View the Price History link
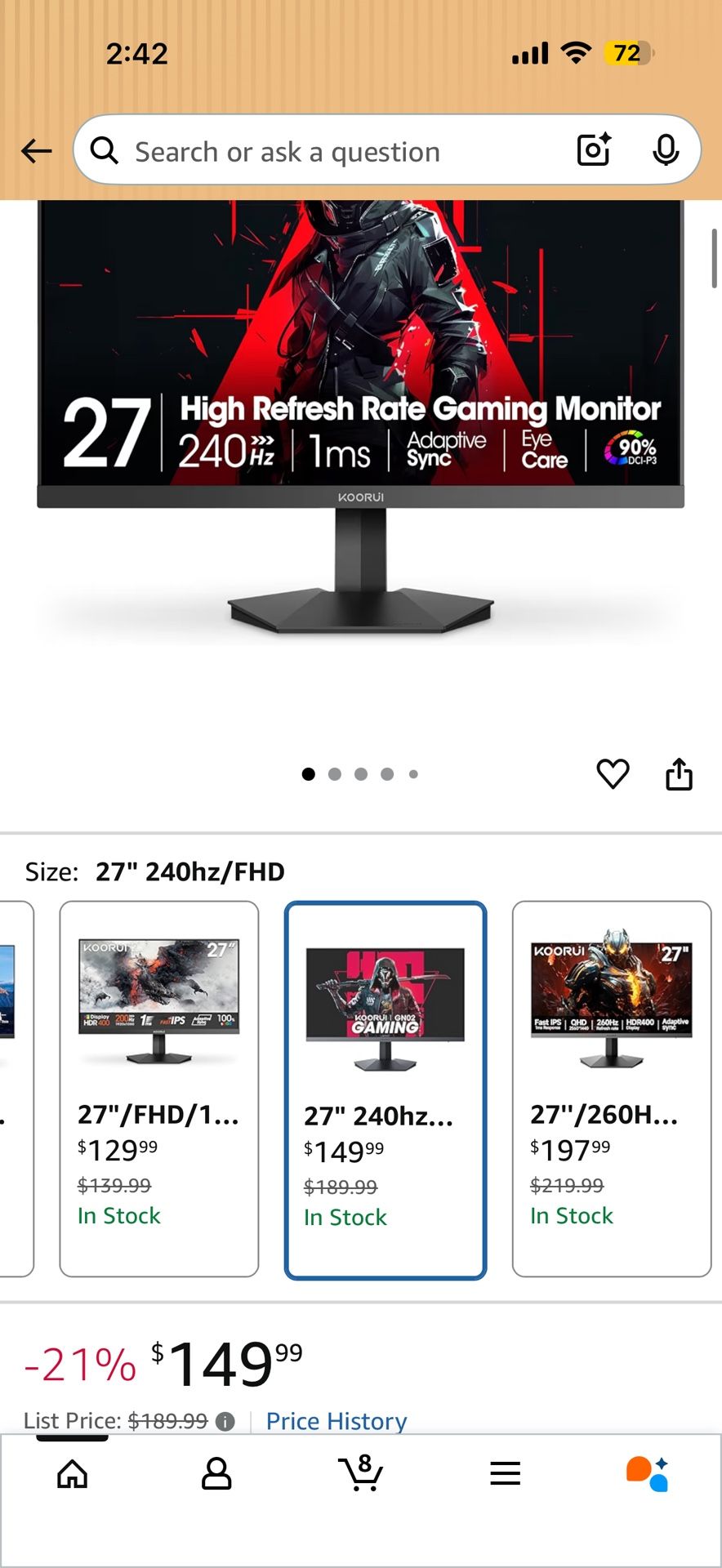This screenshot has height=1568, width=722. [336, 1421]
